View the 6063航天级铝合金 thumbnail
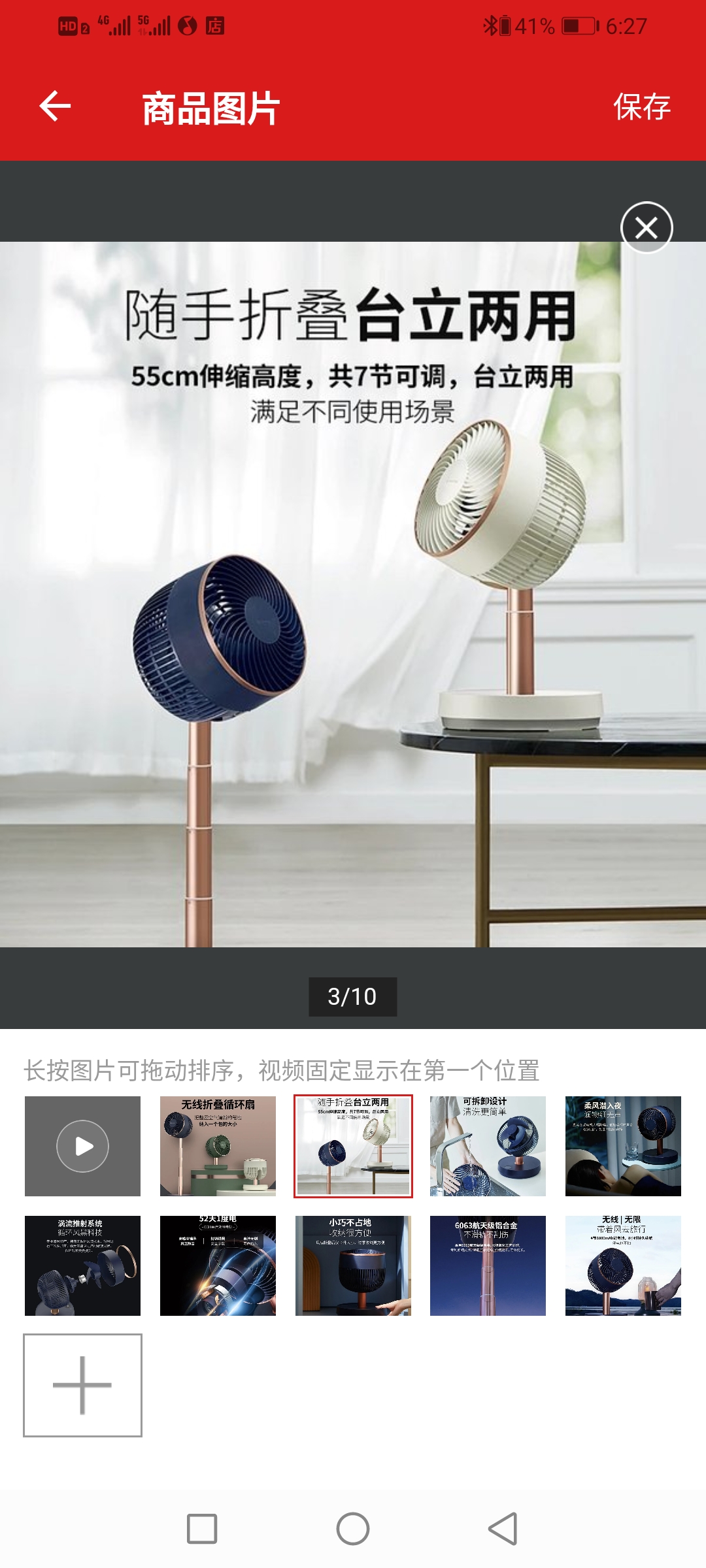706x1568 pixels. pos(488,1266)
